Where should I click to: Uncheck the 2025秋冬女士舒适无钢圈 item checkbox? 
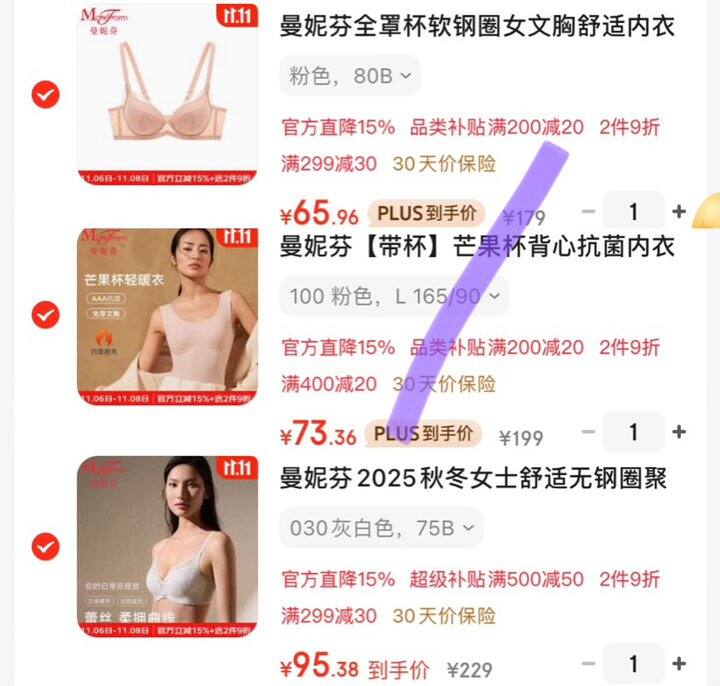45,547
